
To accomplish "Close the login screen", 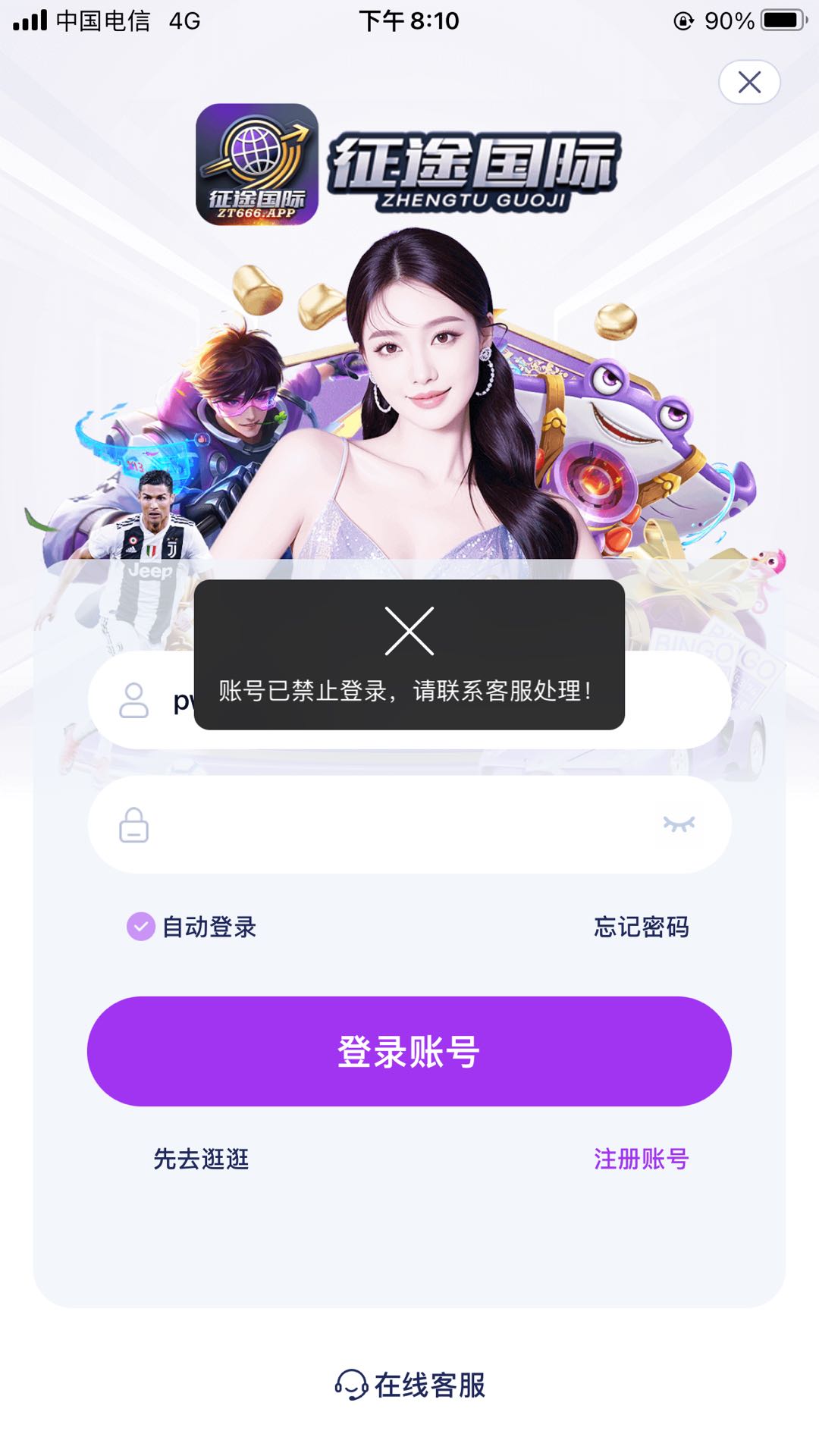I will point(749,82).
